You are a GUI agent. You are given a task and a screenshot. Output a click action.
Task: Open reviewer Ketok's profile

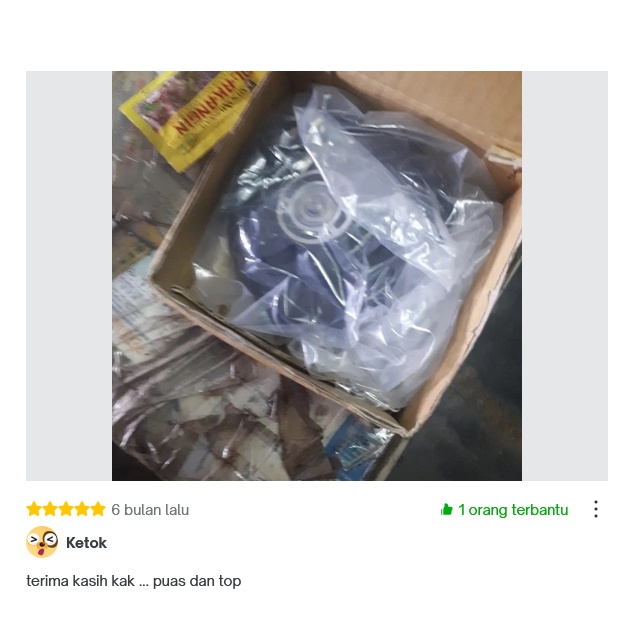86,543
